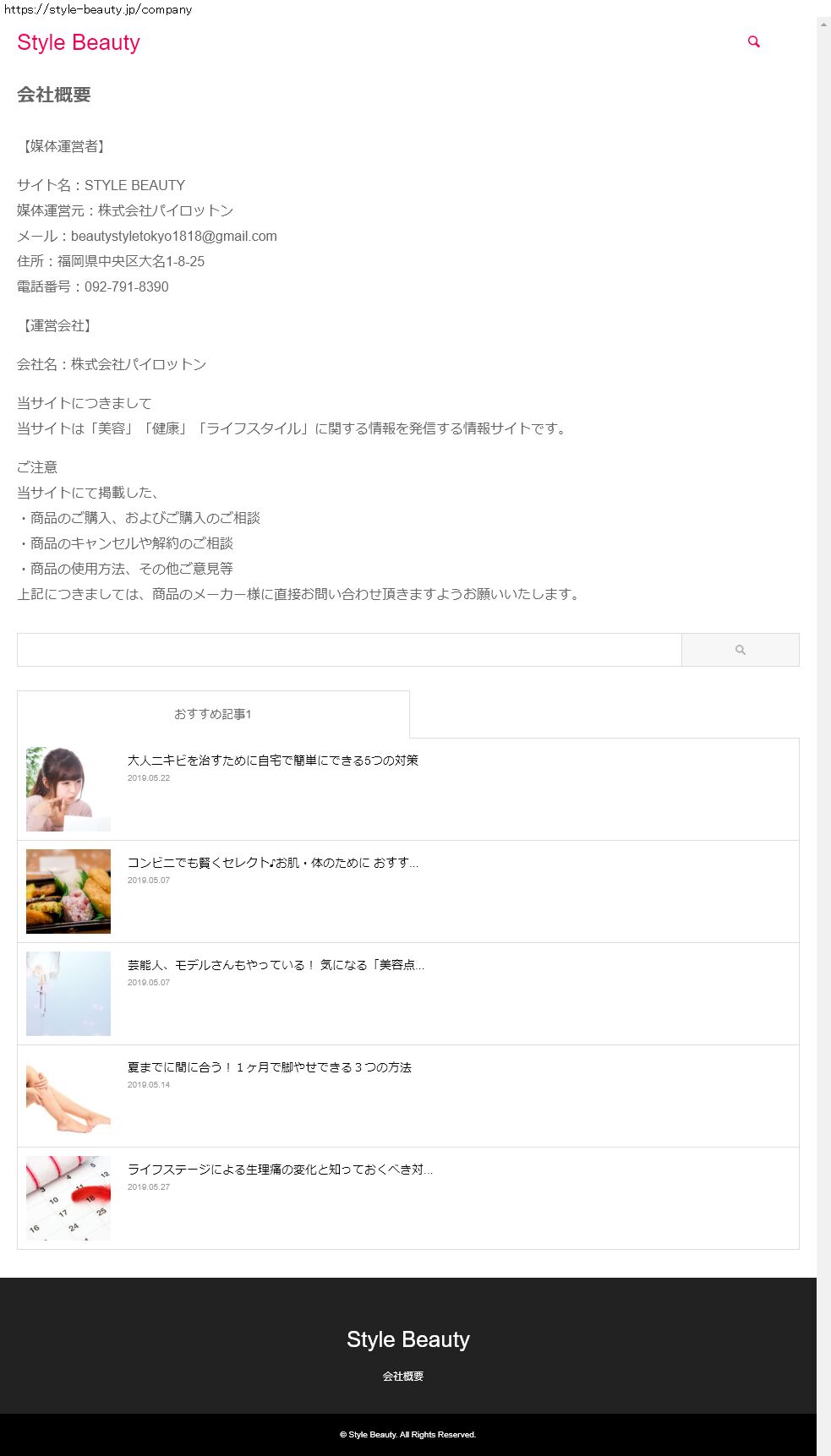
Task: Open the 大人ニキビ article
Action: 272,761
